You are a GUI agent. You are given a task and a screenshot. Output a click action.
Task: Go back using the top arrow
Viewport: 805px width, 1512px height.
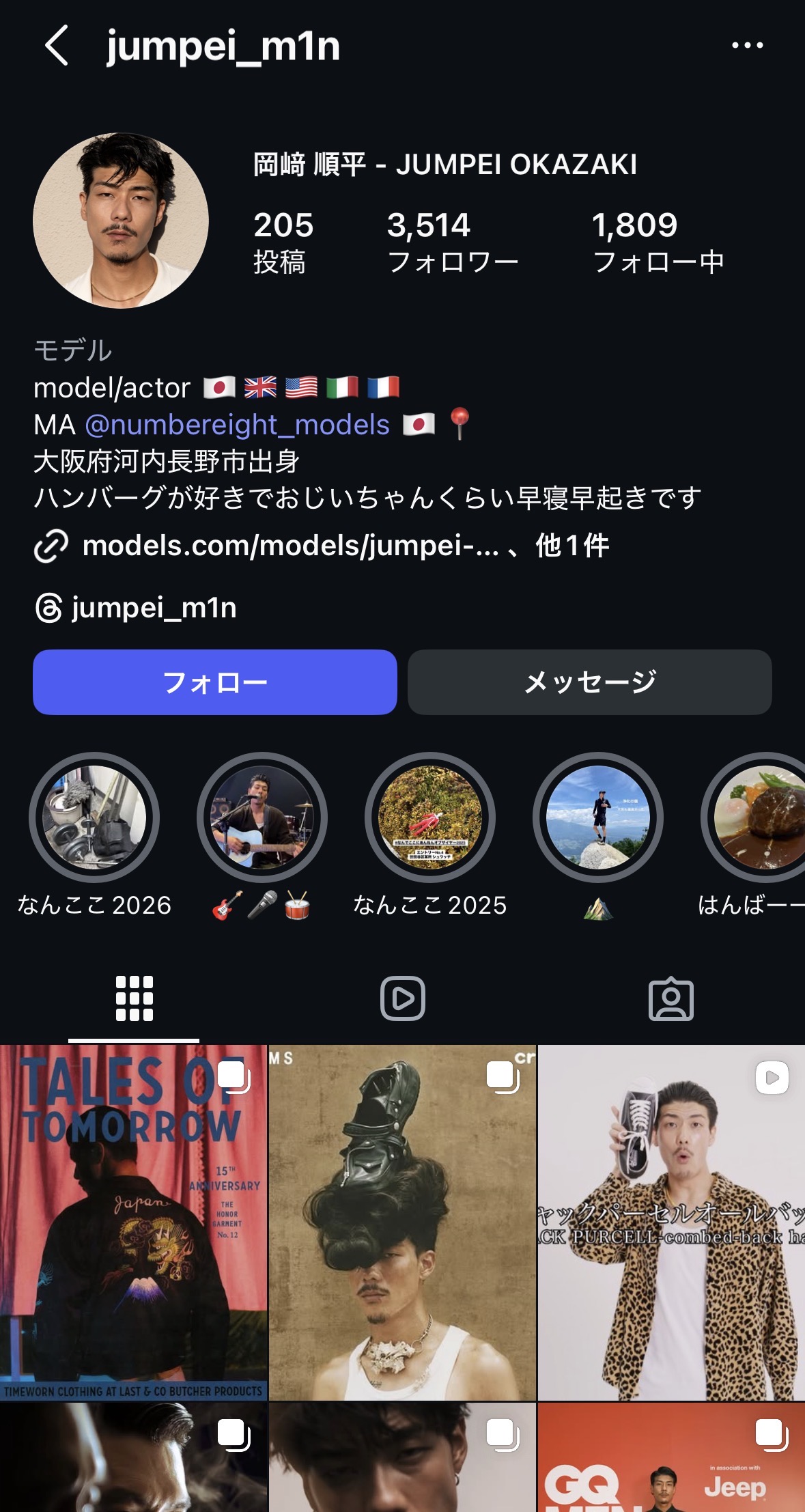(57, 46)
